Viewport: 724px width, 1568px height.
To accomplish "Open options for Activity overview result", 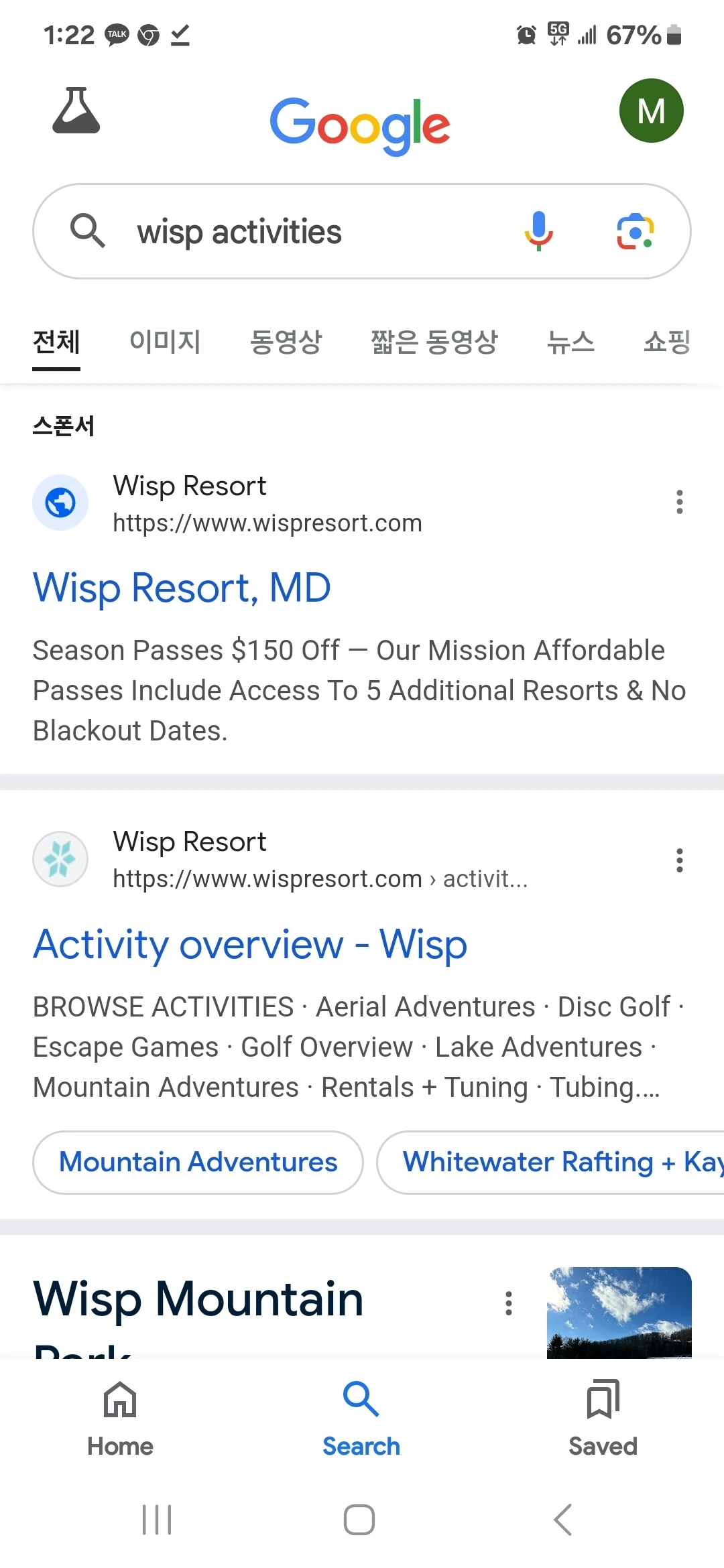I will point(679,860).
